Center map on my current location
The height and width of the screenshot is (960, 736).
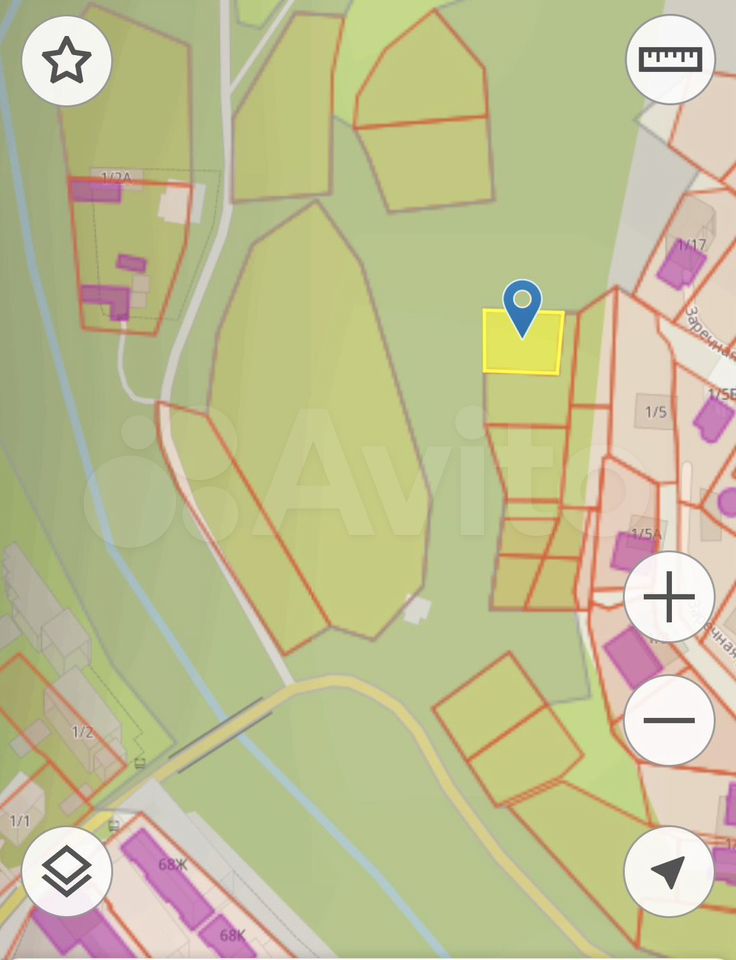pos(669,871)
